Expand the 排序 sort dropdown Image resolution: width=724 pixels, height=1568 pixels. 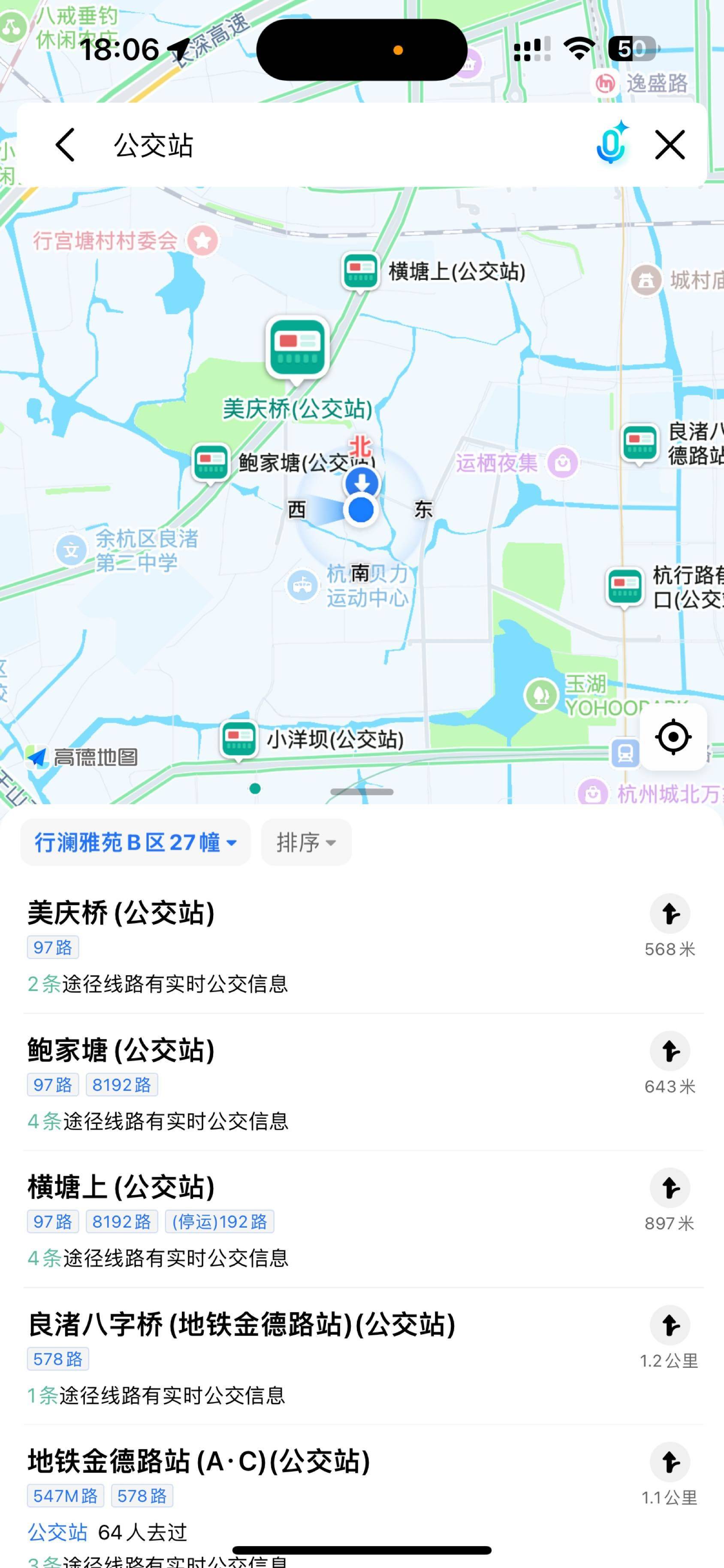tap(306, 842)
